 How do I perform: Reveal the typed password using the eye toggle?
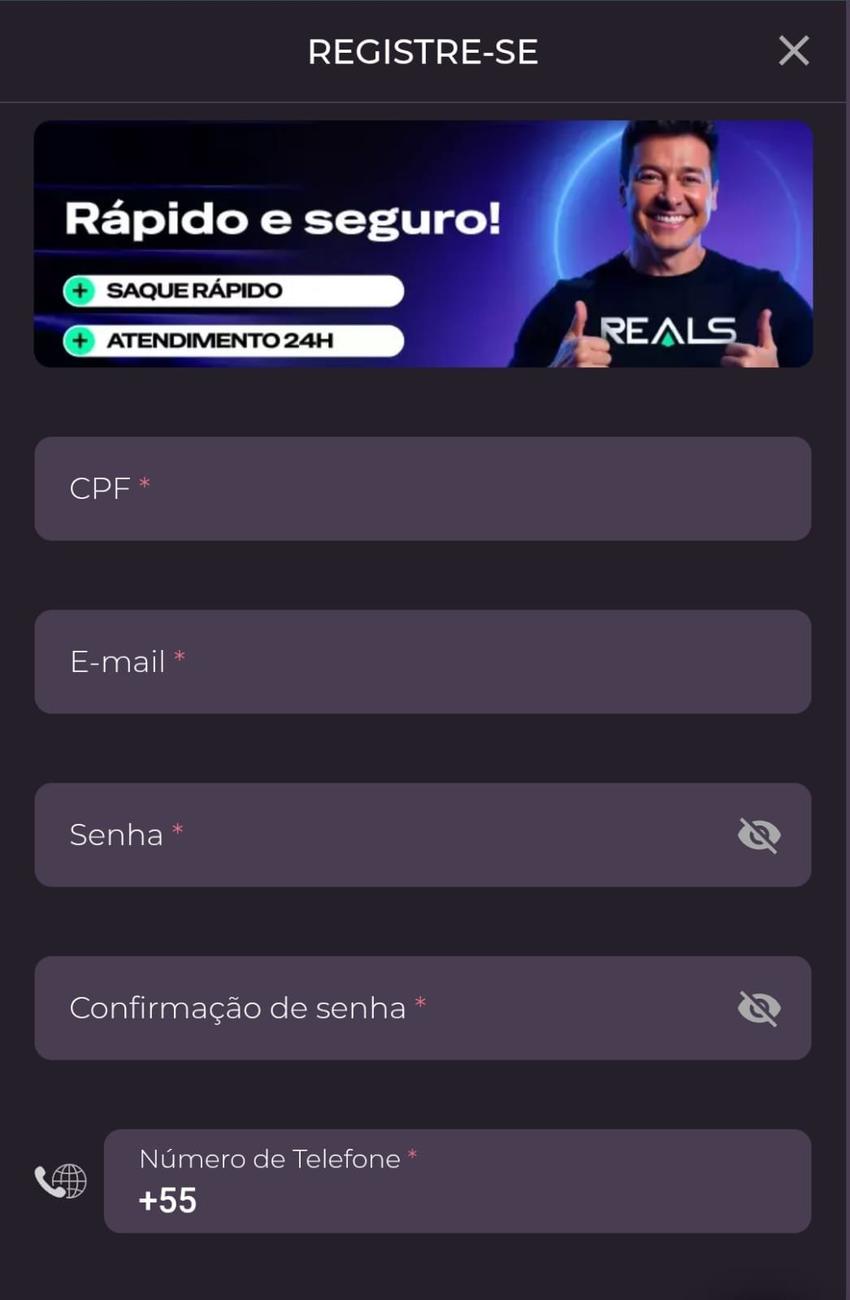tap(761, 834)
